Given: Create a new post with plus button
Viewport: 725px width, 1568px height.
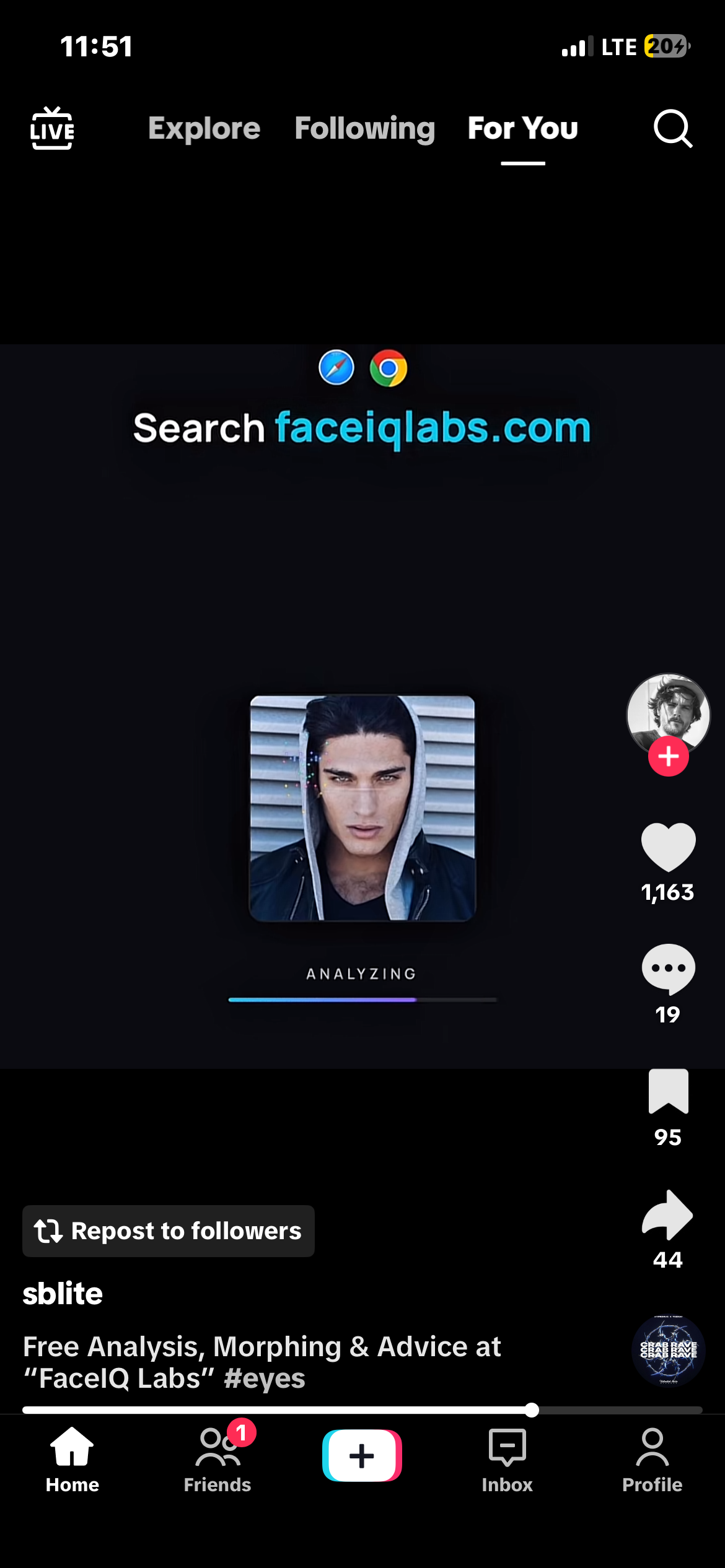Looking at the screenshot, I should tap(362, 1455).
